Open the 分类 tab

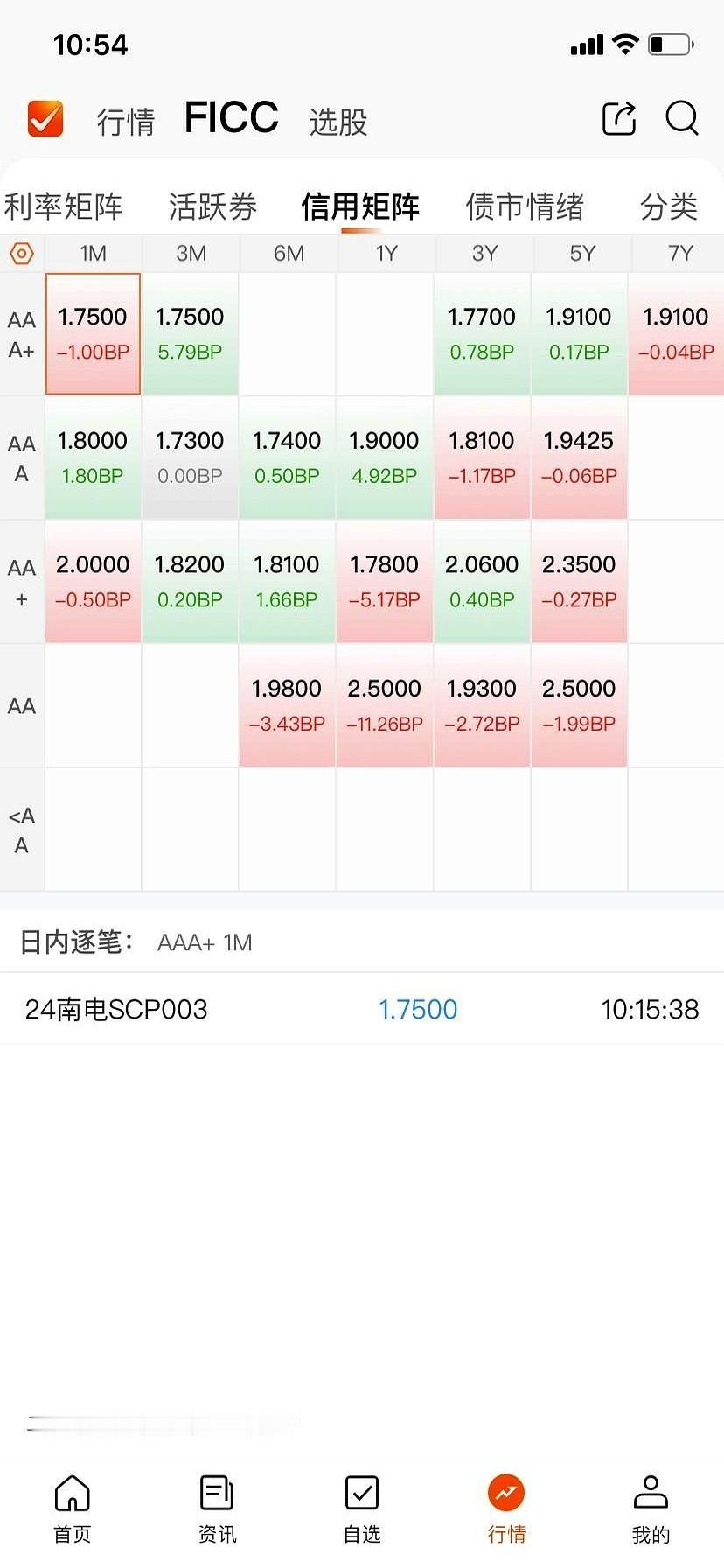[669, 206]
